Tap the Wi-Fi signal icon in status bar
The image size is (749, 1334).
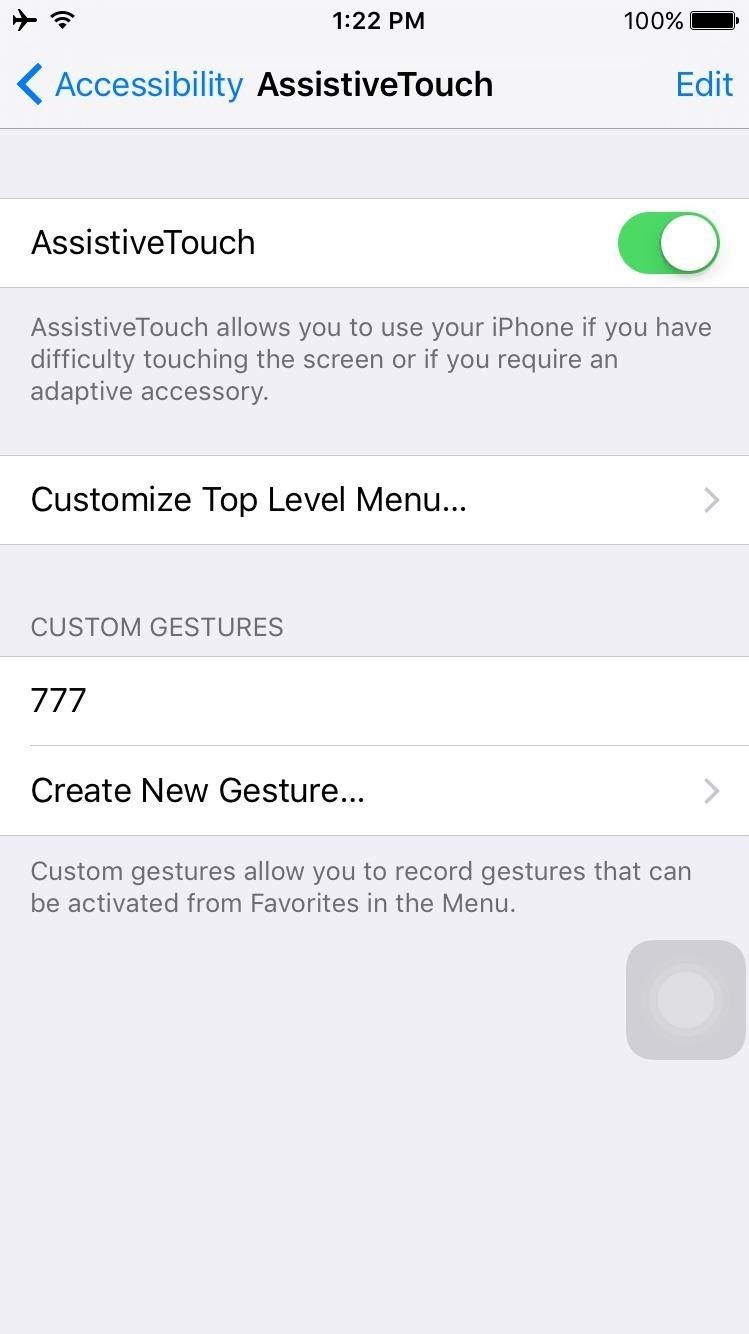tap(62, 19)
